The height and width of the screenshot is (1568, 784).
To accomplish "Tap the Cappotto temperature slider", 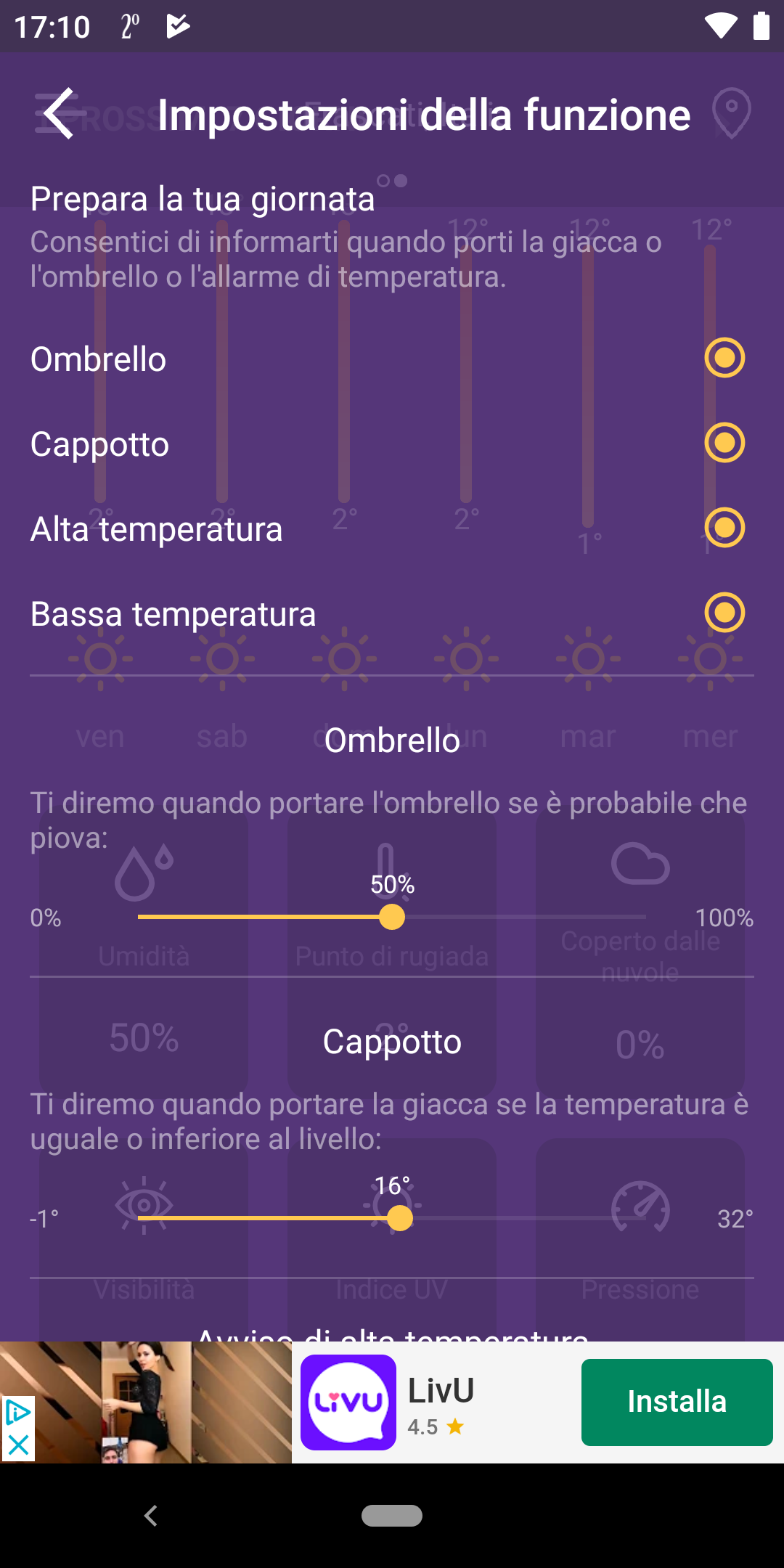I will click(392, 1218).
